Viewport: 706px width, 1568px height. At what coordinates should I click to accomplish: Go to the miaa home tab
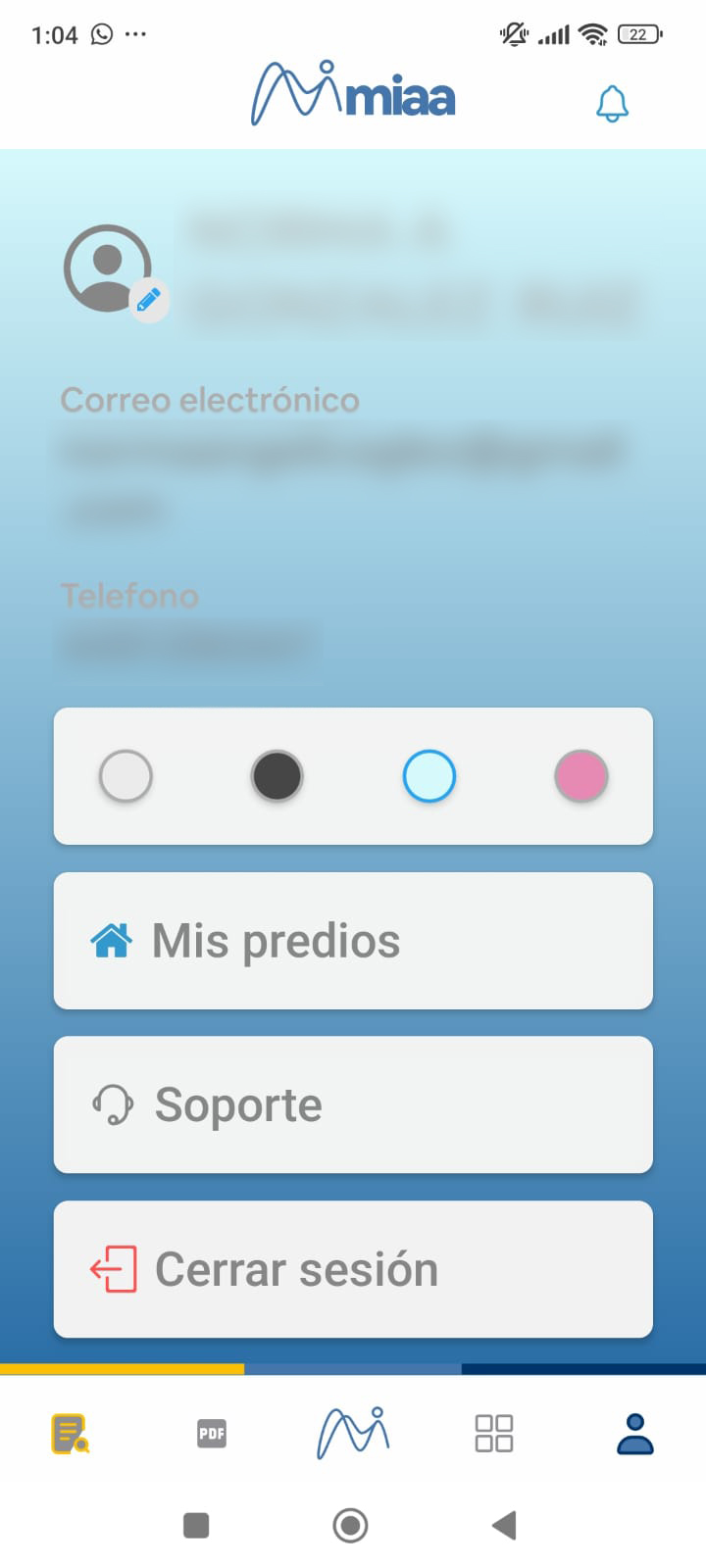pyautogui.click(x=353, y=1433)
